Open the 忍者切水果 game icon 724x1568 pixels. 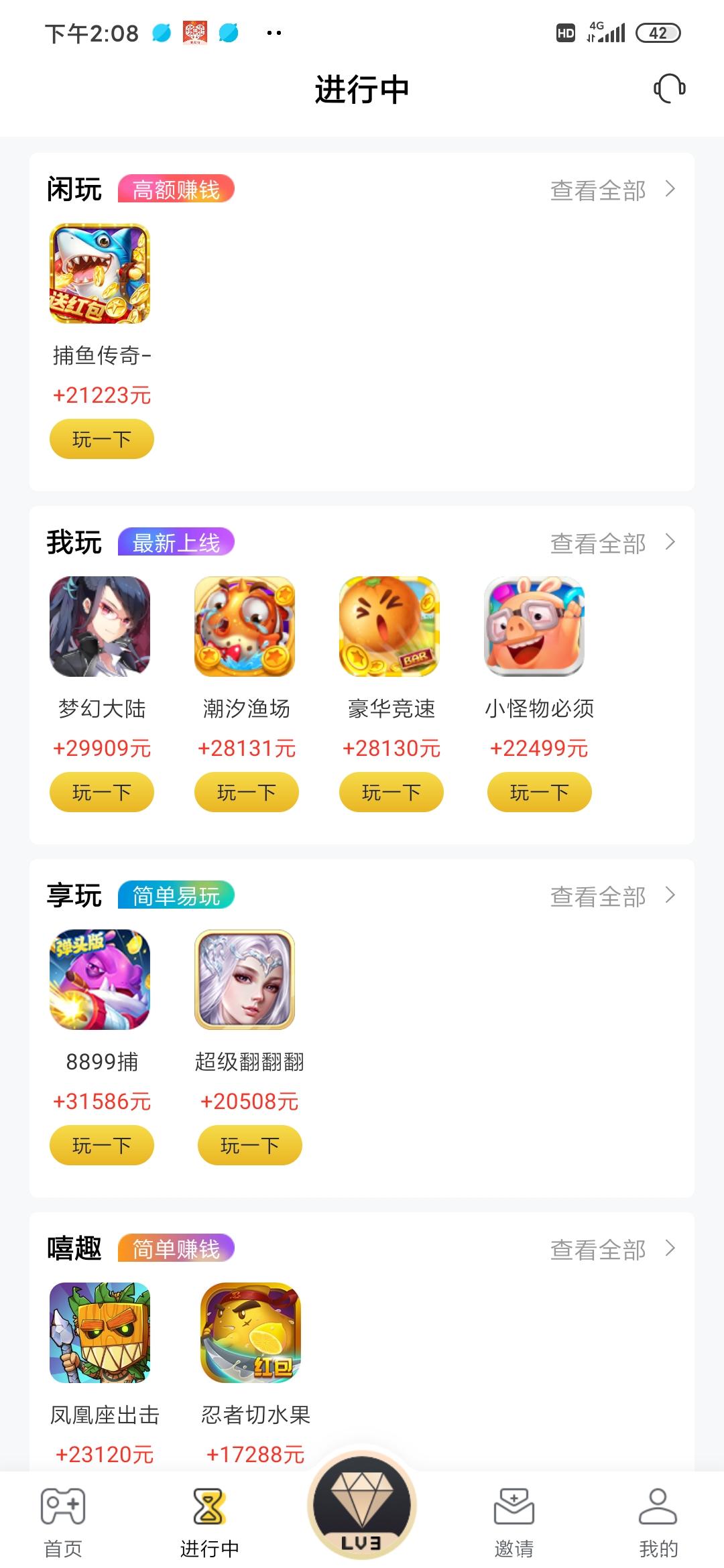tap(249, 1333)
